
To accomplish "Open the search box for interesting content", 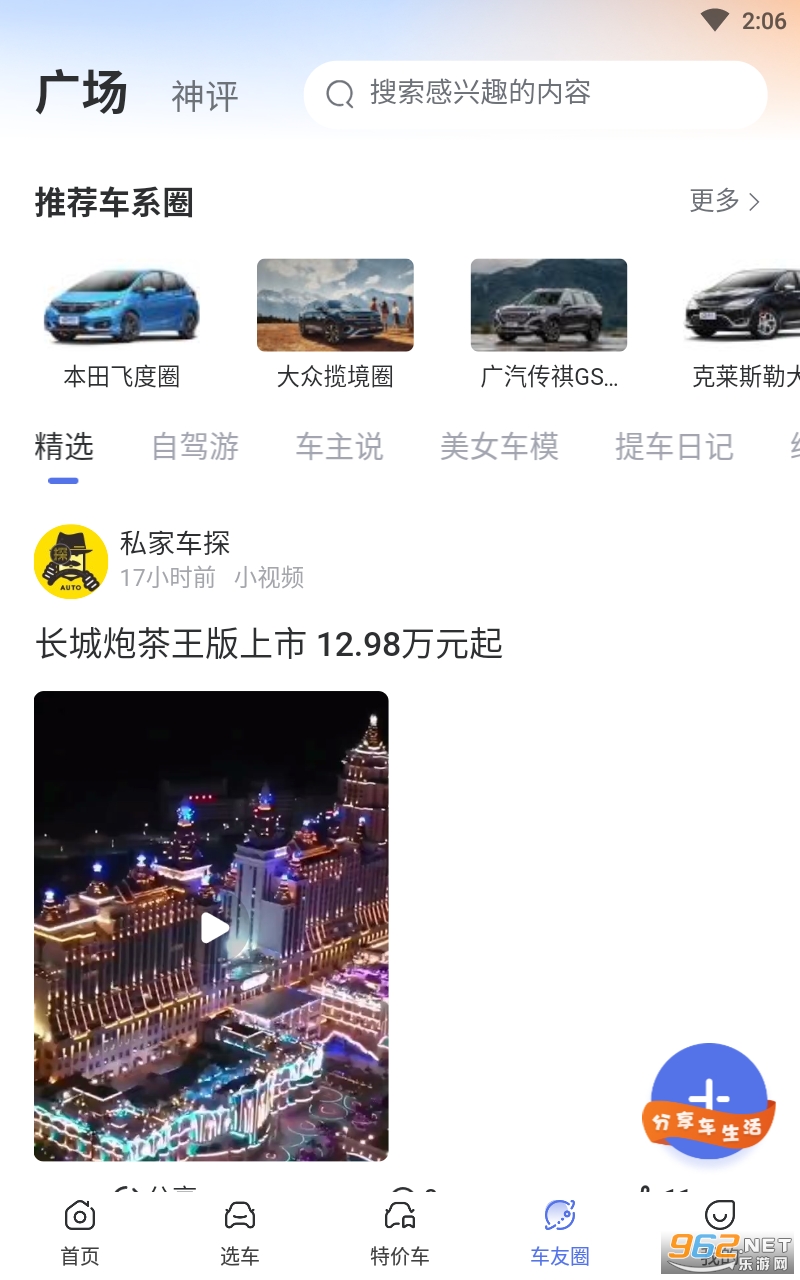I will [535, 94].
